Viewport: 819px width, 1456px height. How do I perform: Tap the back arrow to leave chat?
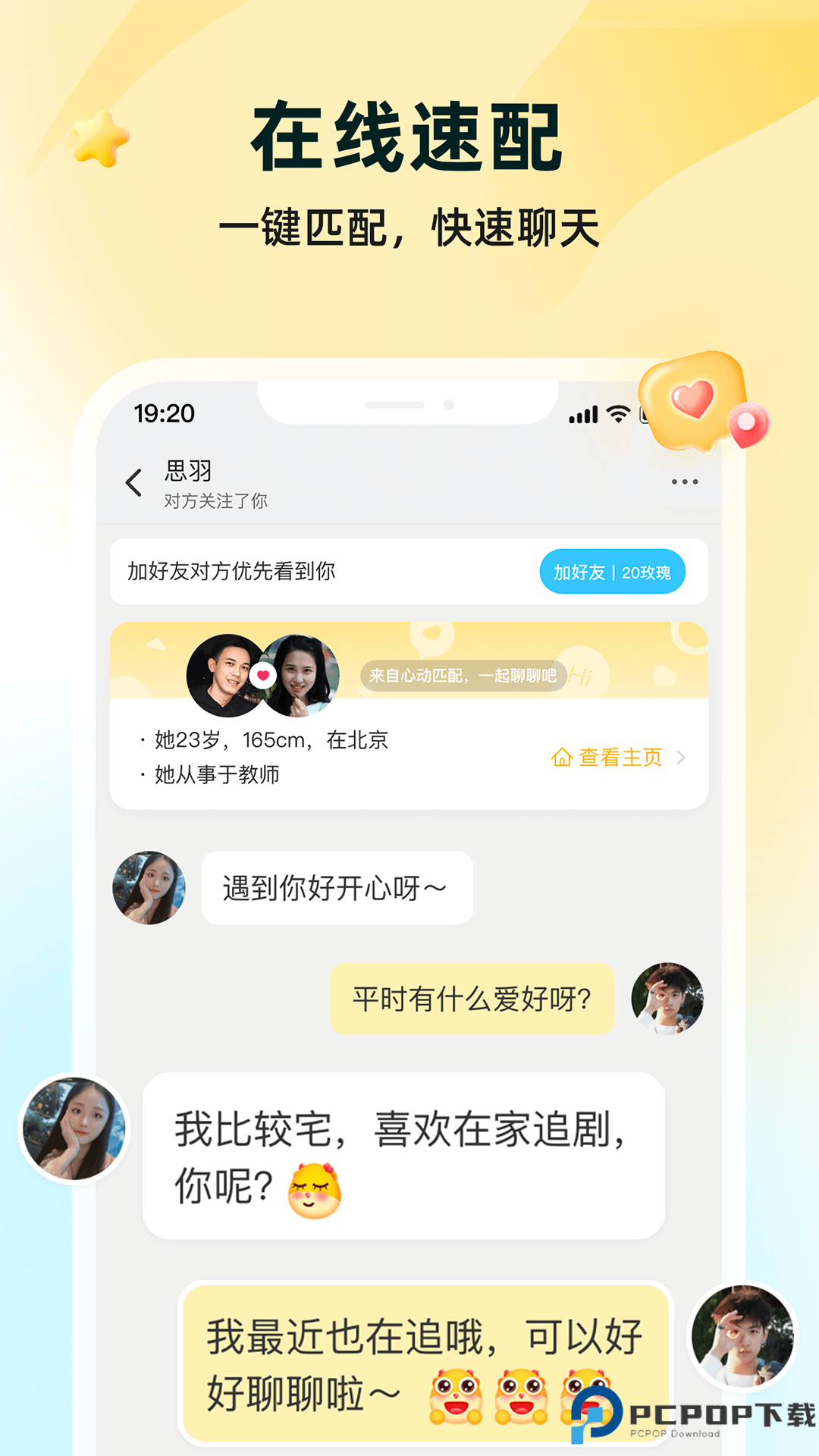pos(133,482)
